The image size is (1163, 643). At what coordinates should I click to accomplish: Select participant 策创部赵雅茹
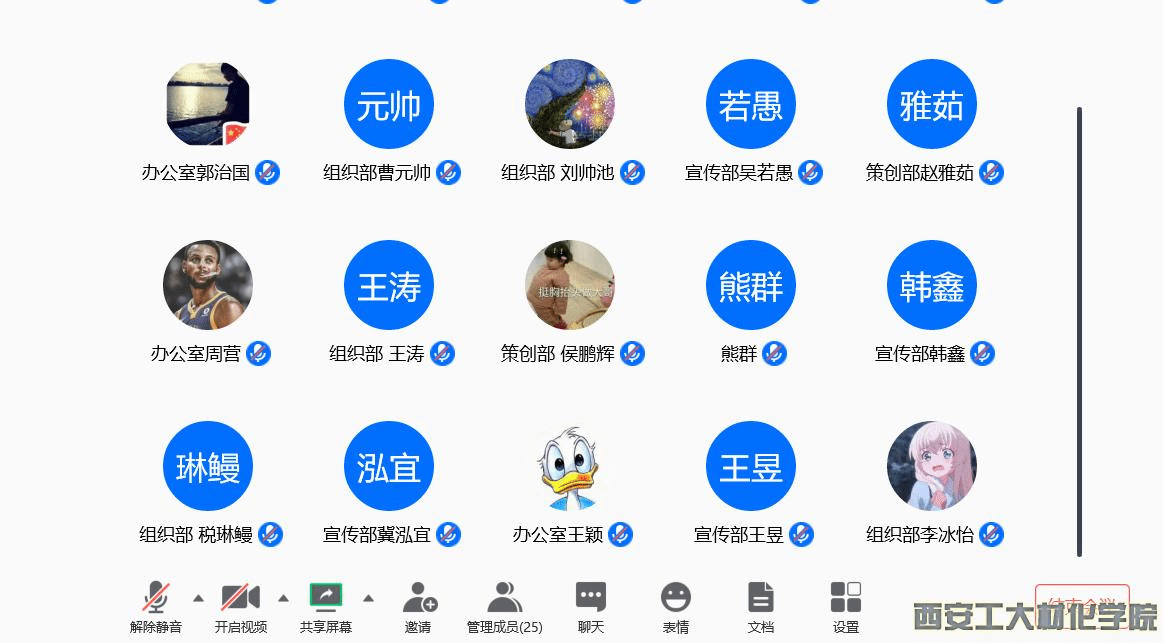(932, 105)
